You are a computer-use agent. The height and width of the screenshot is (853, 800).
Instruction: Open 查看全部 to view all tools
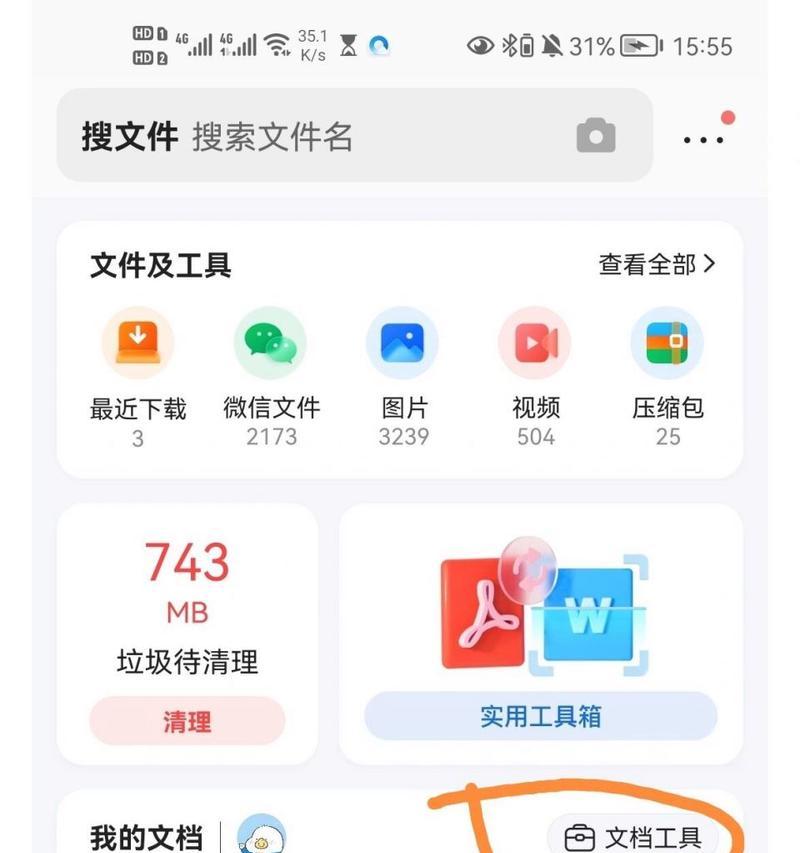(x=656, y=264)
